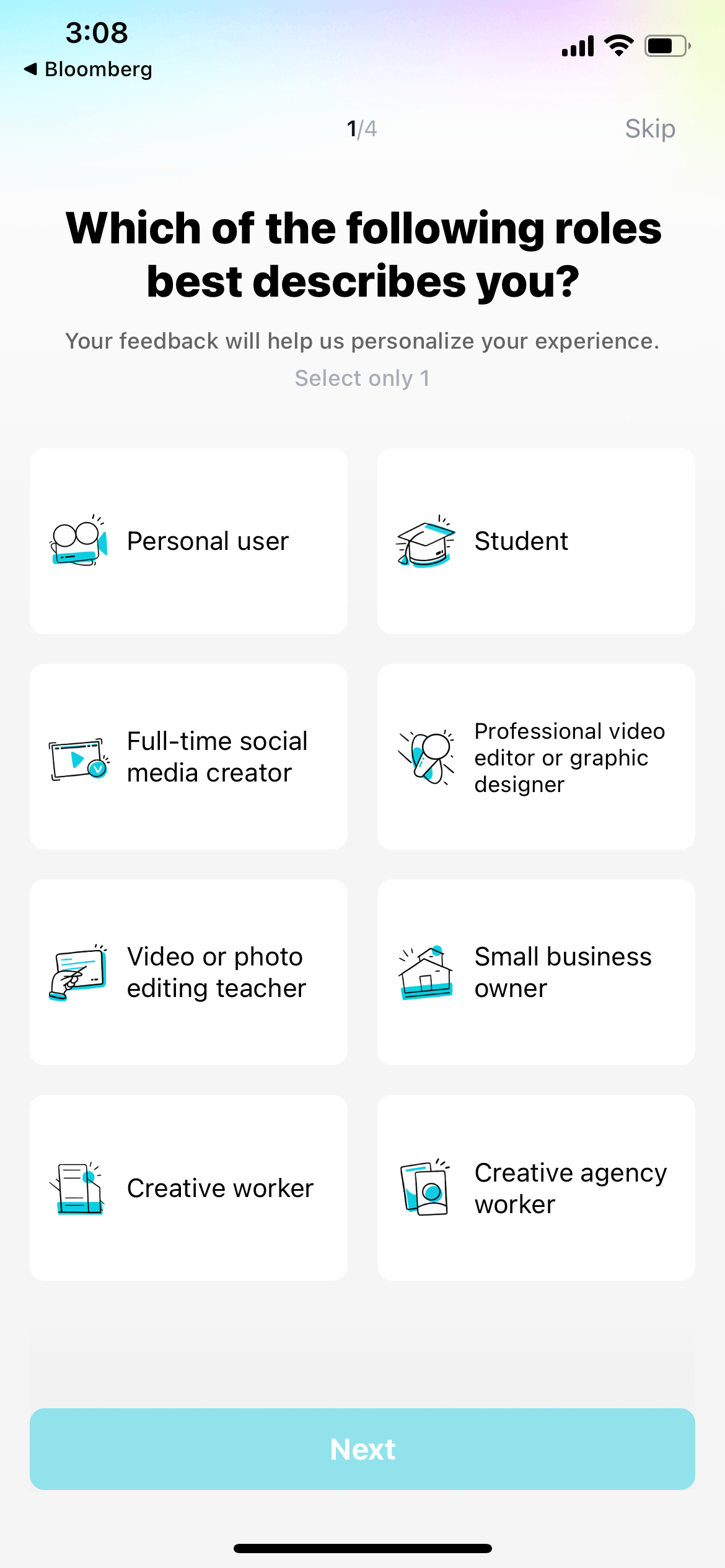Pick the Creative worker role
Screen dimensions: 725x1568
pyautogui.click(x=188, y=1187)
